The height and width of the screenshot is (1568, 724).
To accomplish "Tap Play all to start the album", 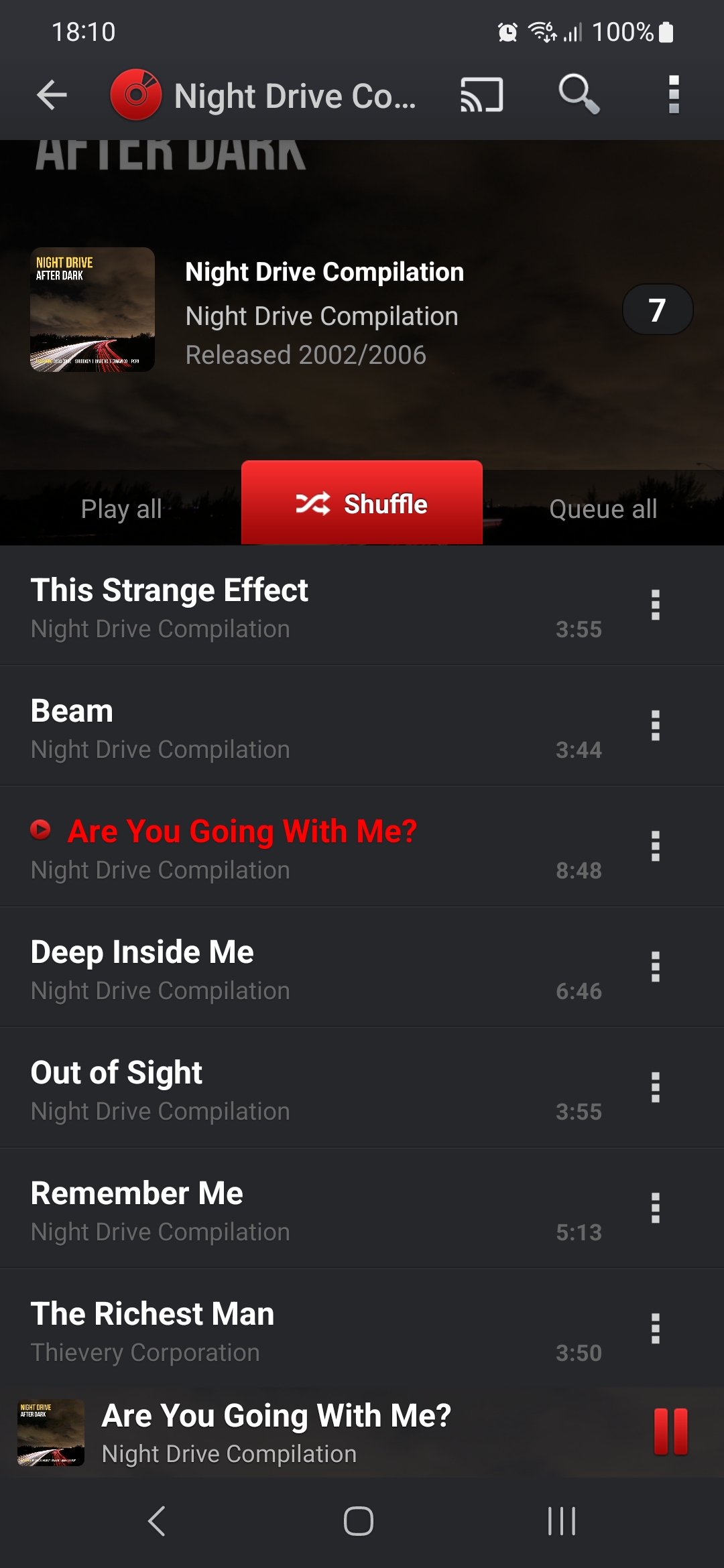I will [x=121, y=509].
